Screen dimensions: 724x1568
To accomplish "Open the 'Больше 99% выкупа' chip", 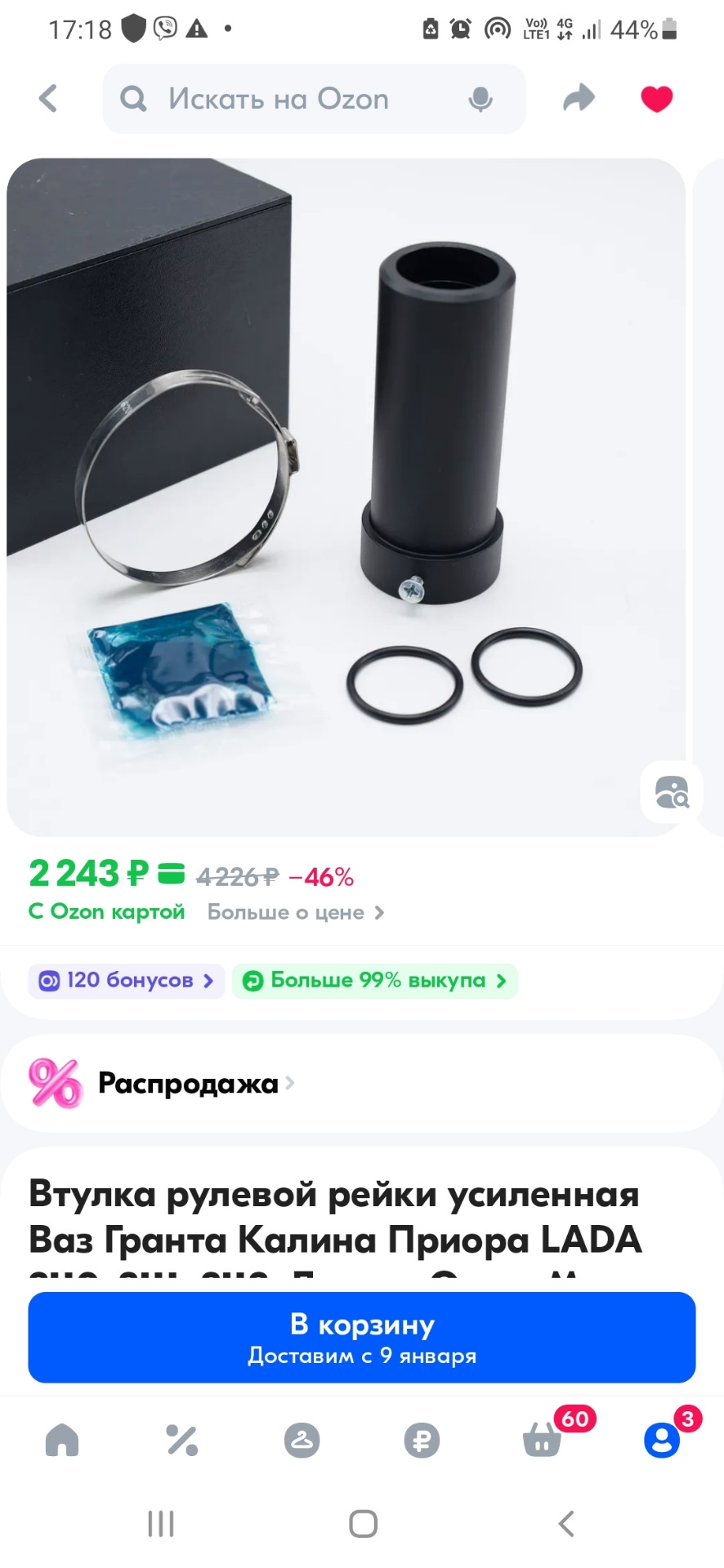I will click(375, 981).
